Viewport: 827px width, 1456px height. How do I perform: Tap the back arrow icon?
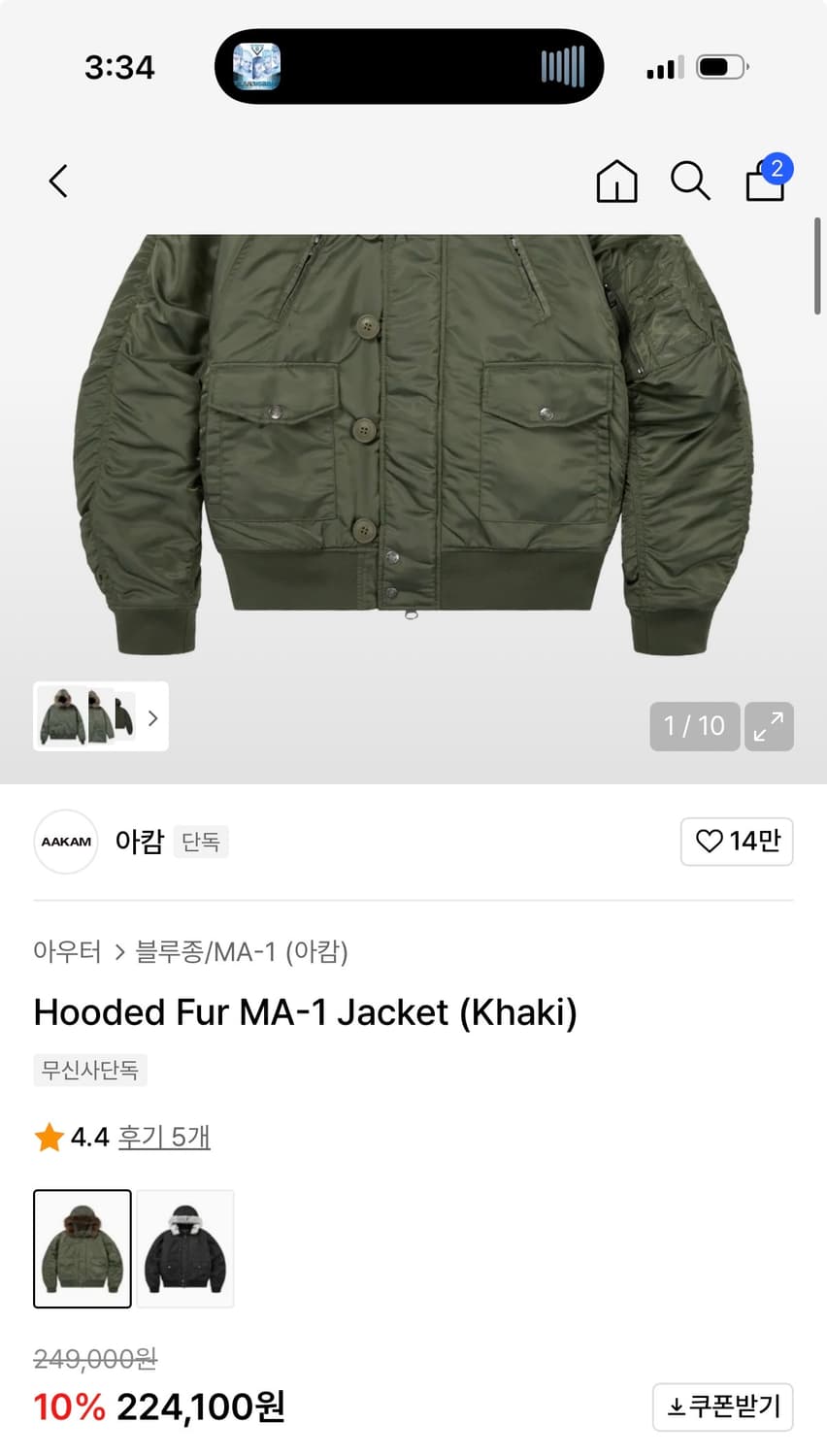tap(56, 181)
